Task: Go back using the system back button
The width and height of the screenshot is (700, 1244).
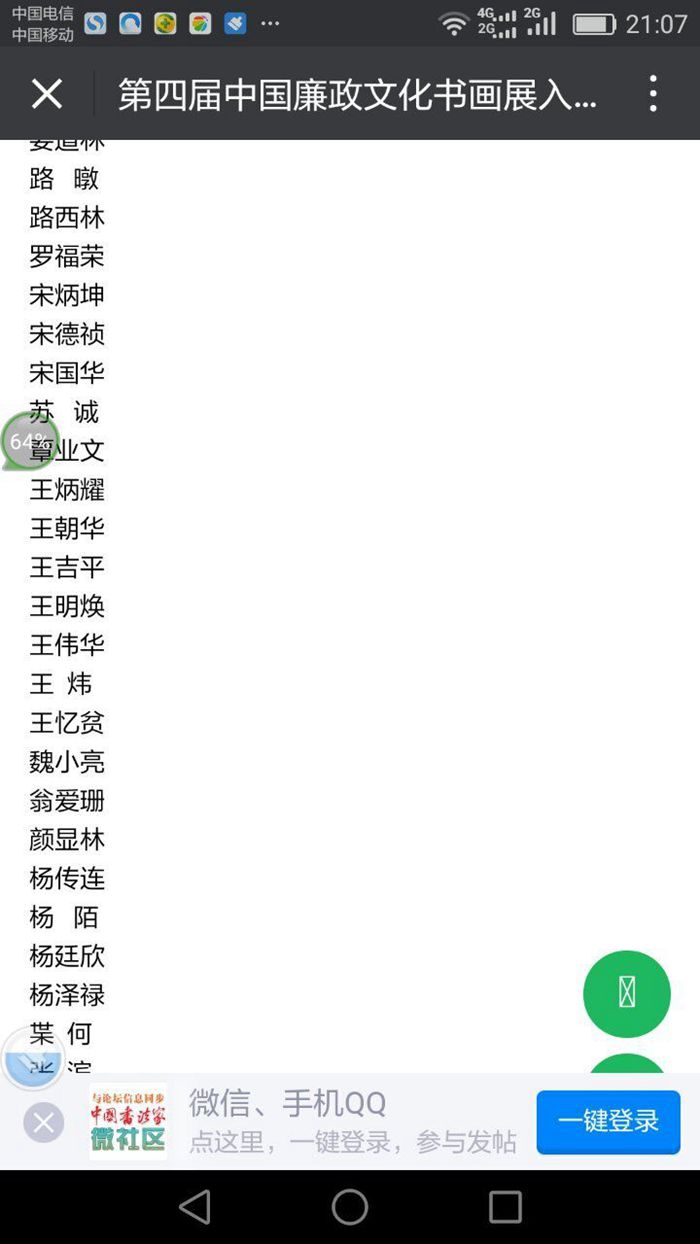Action: (x=195, y=1207)
